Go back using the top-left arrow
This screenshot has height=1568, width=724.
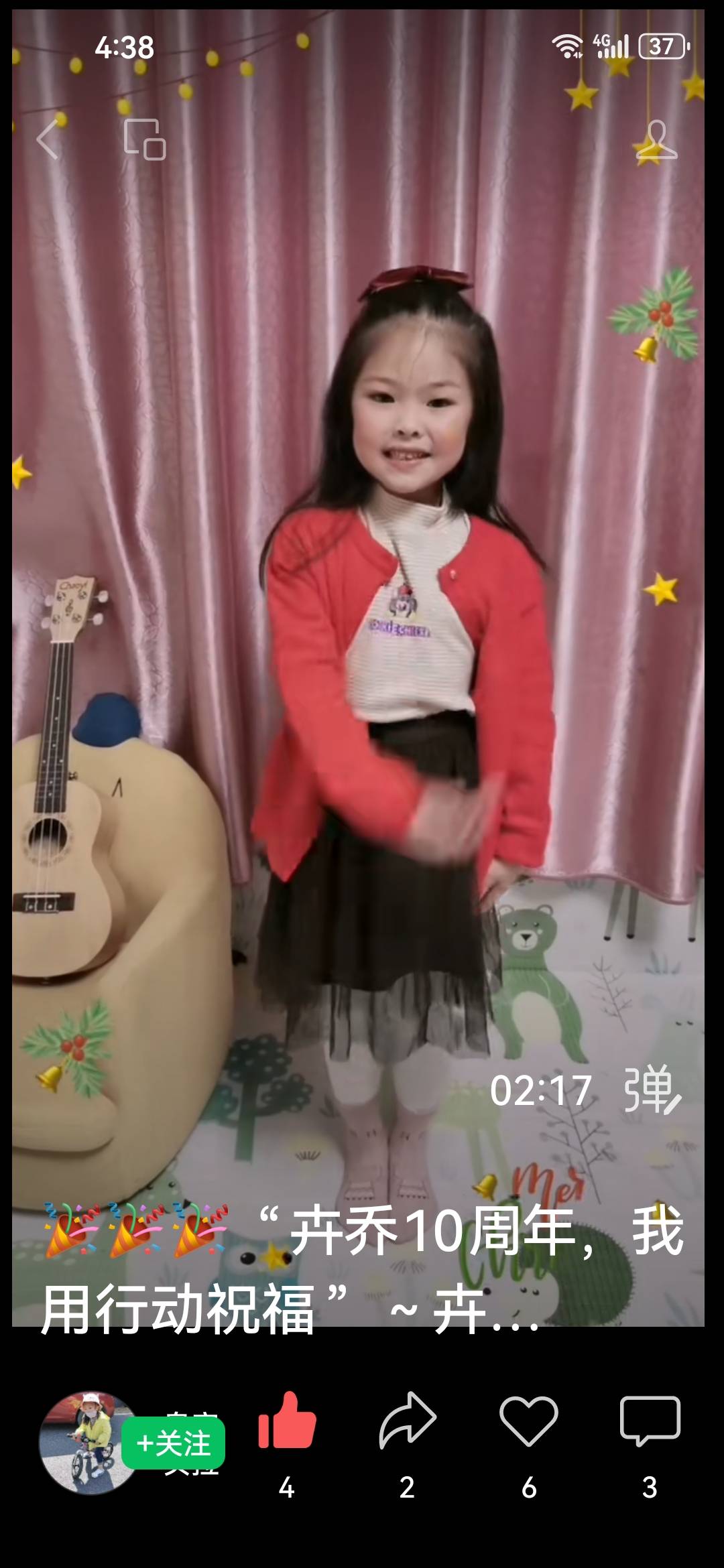click(x=48, y=140)
